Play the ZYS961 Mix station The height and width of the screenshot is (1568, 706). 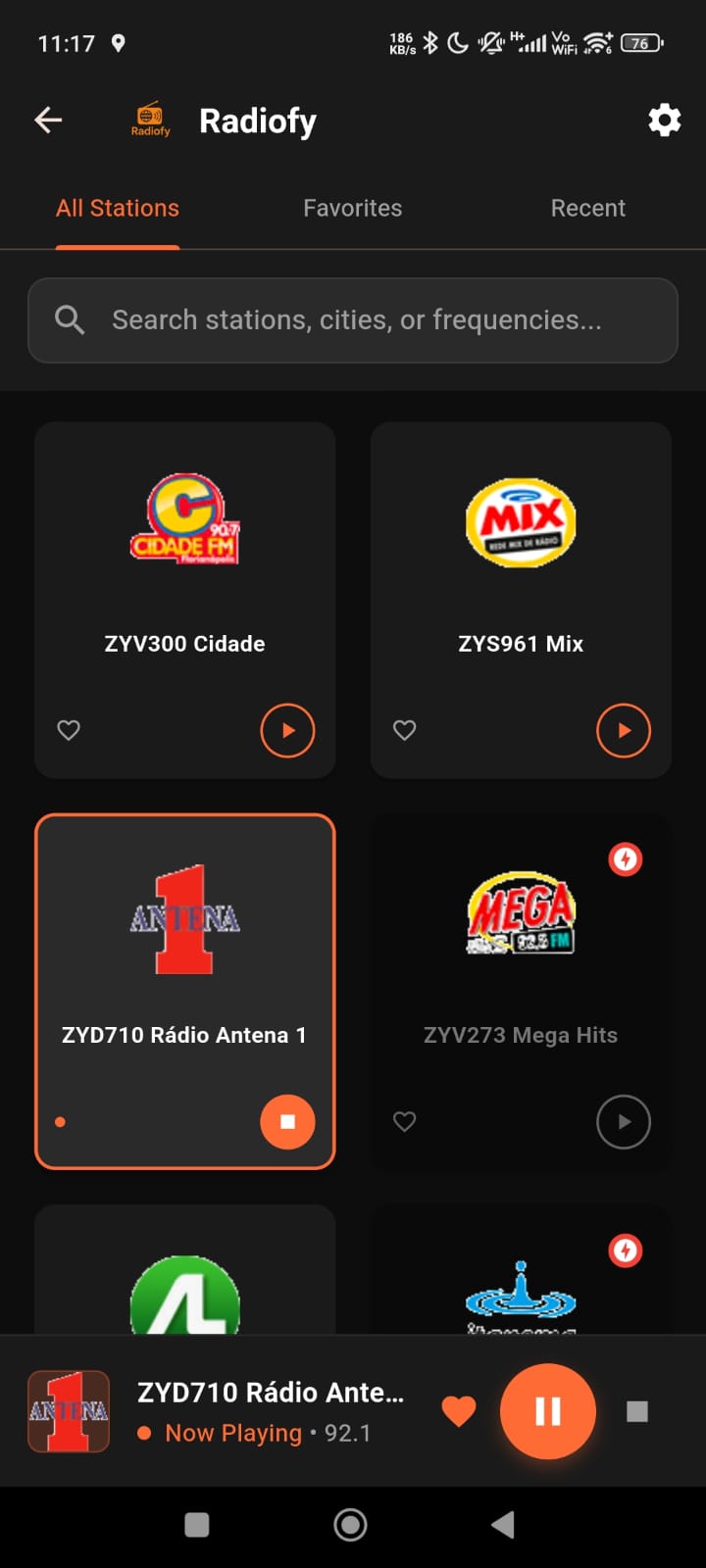tap(624, 730)
